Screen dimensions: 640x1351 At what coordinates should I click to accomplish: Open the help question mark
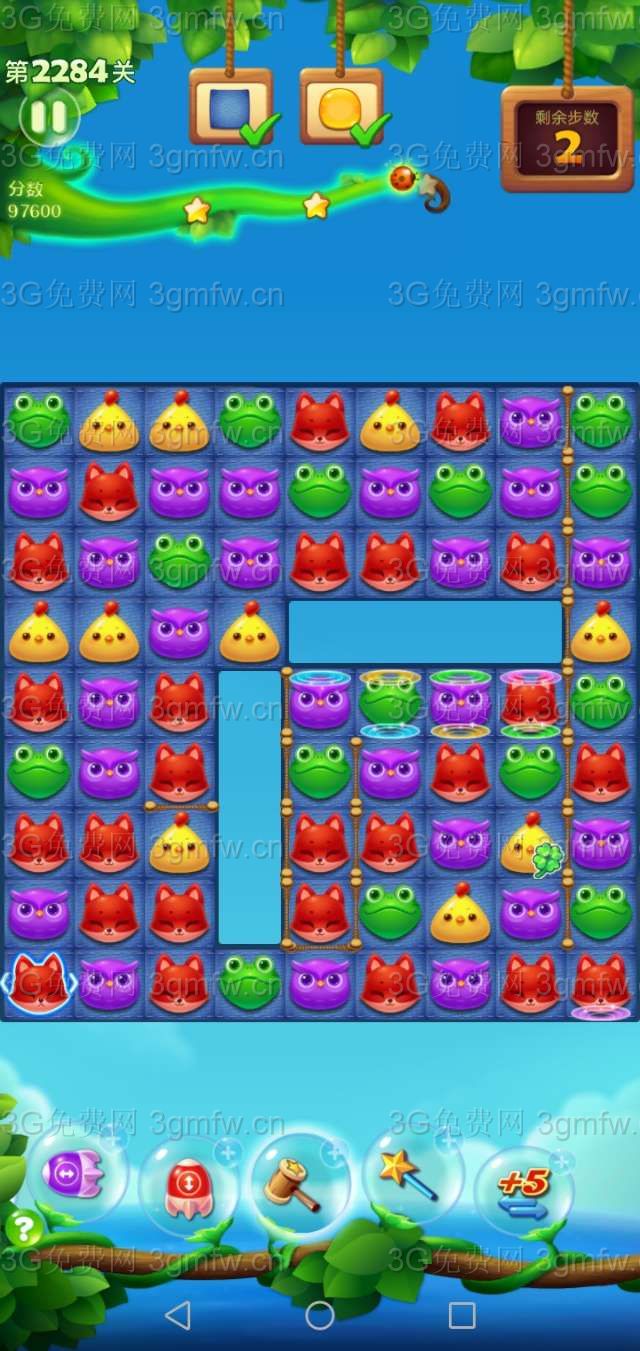(x=22, y=1227)
